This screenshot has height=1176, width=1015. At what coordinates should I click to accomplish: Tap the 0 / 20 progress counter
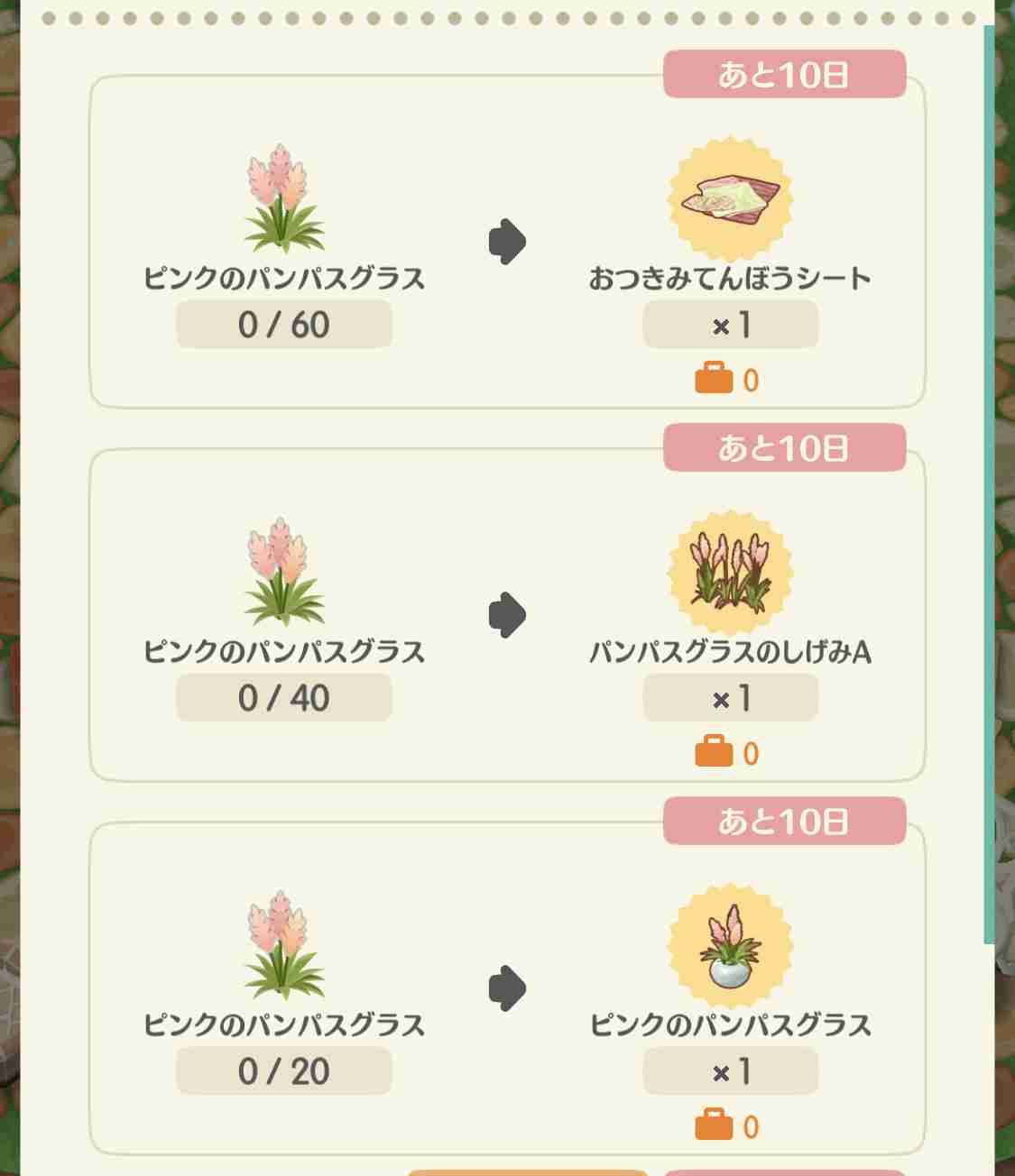pyautogui.click(x=284, y=1071)
